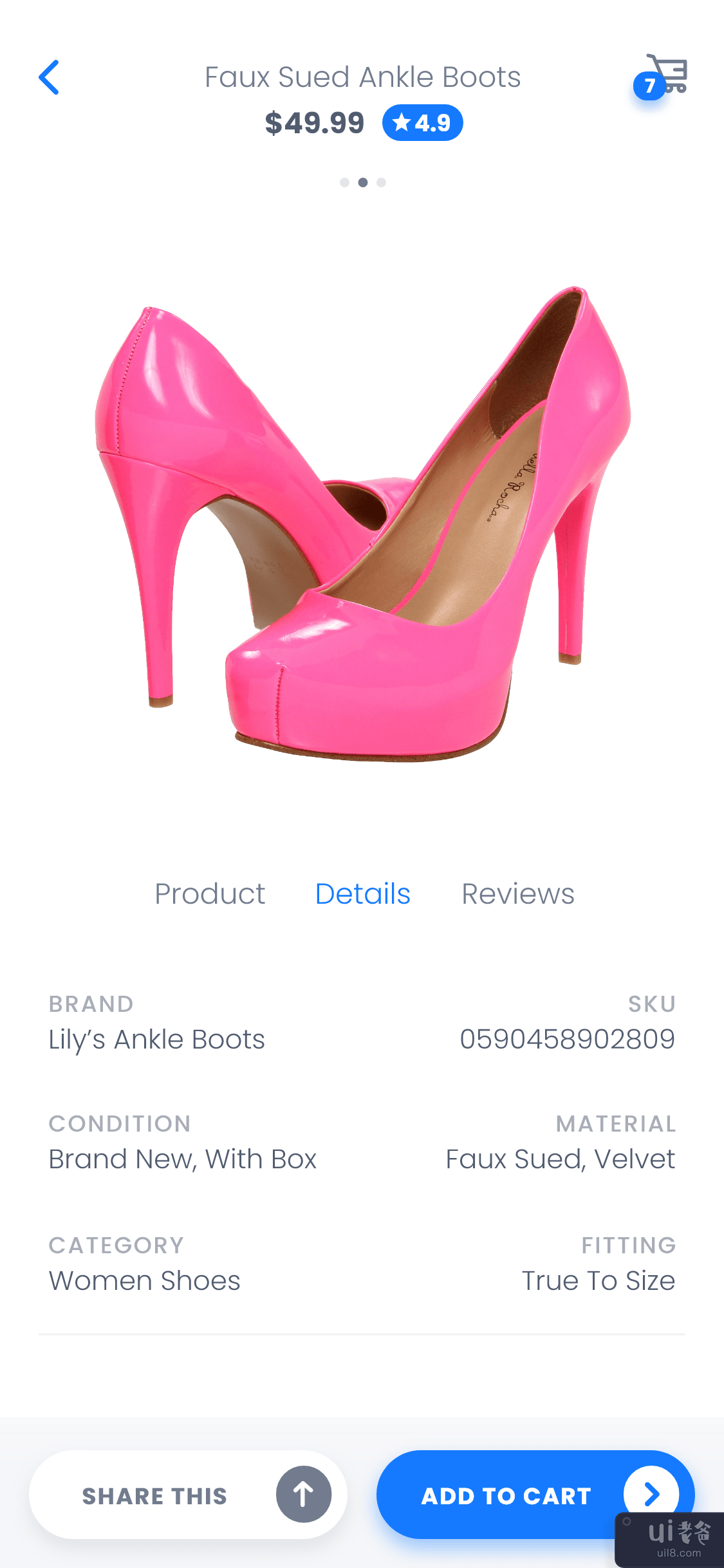Open the Reviews tab

click(x=517, y=893)
